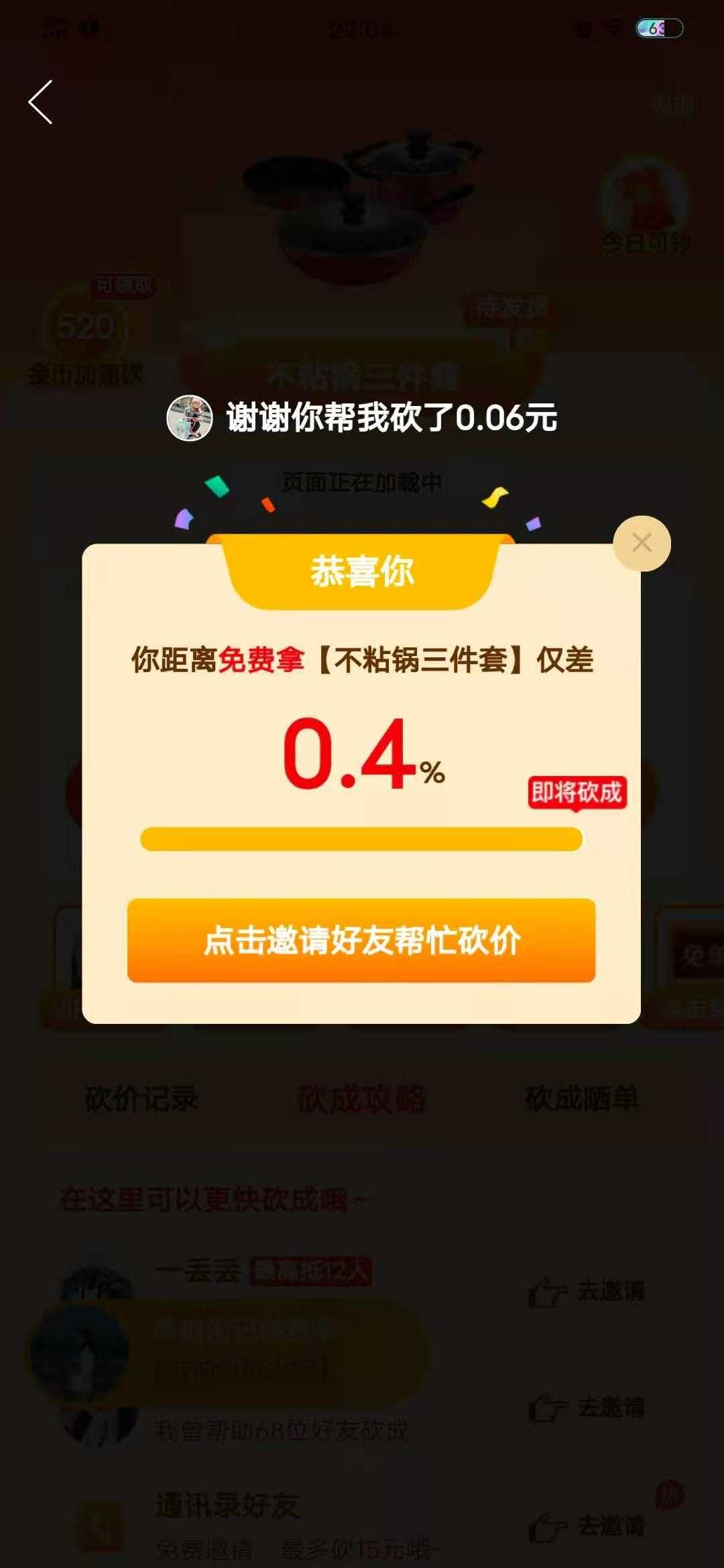This screenshot has height=1568, width=724.
Task: Go back with the top-left arrow
Action: [x=41, y=103]
